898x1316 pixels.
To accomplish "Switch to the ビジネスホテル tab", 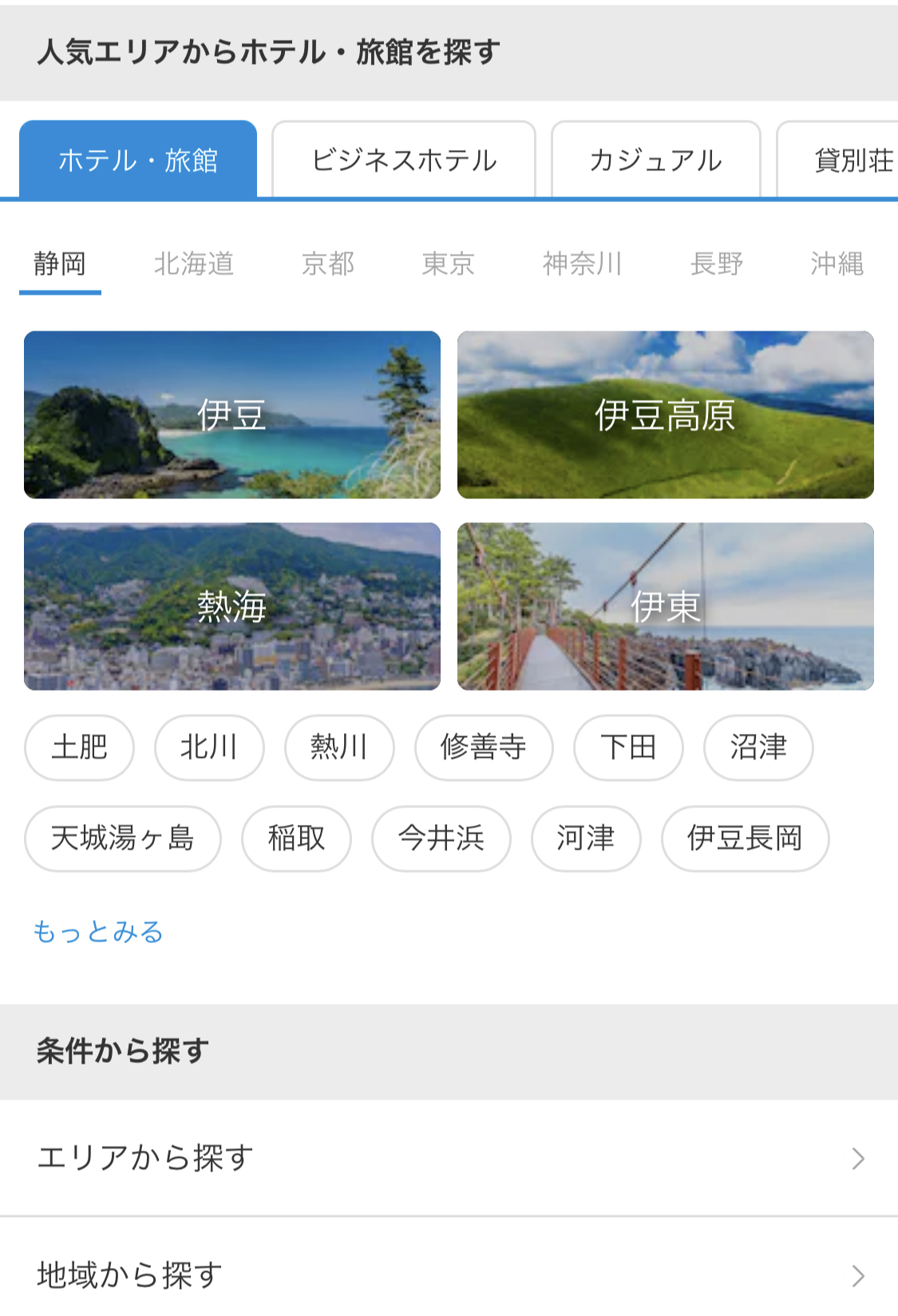I will tap(404, 160).
